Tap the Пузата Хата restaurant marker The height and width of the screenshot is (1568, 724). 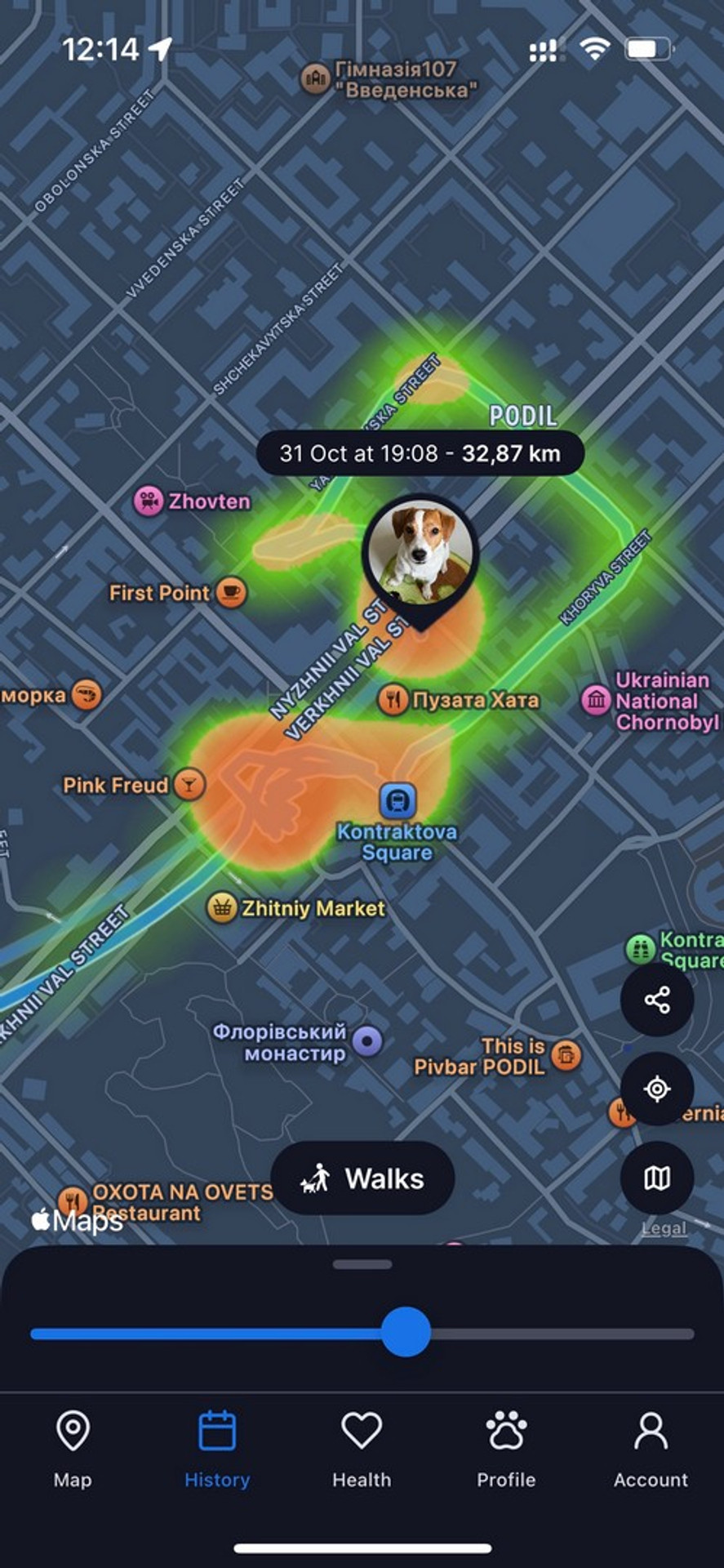tap(393, 700)
